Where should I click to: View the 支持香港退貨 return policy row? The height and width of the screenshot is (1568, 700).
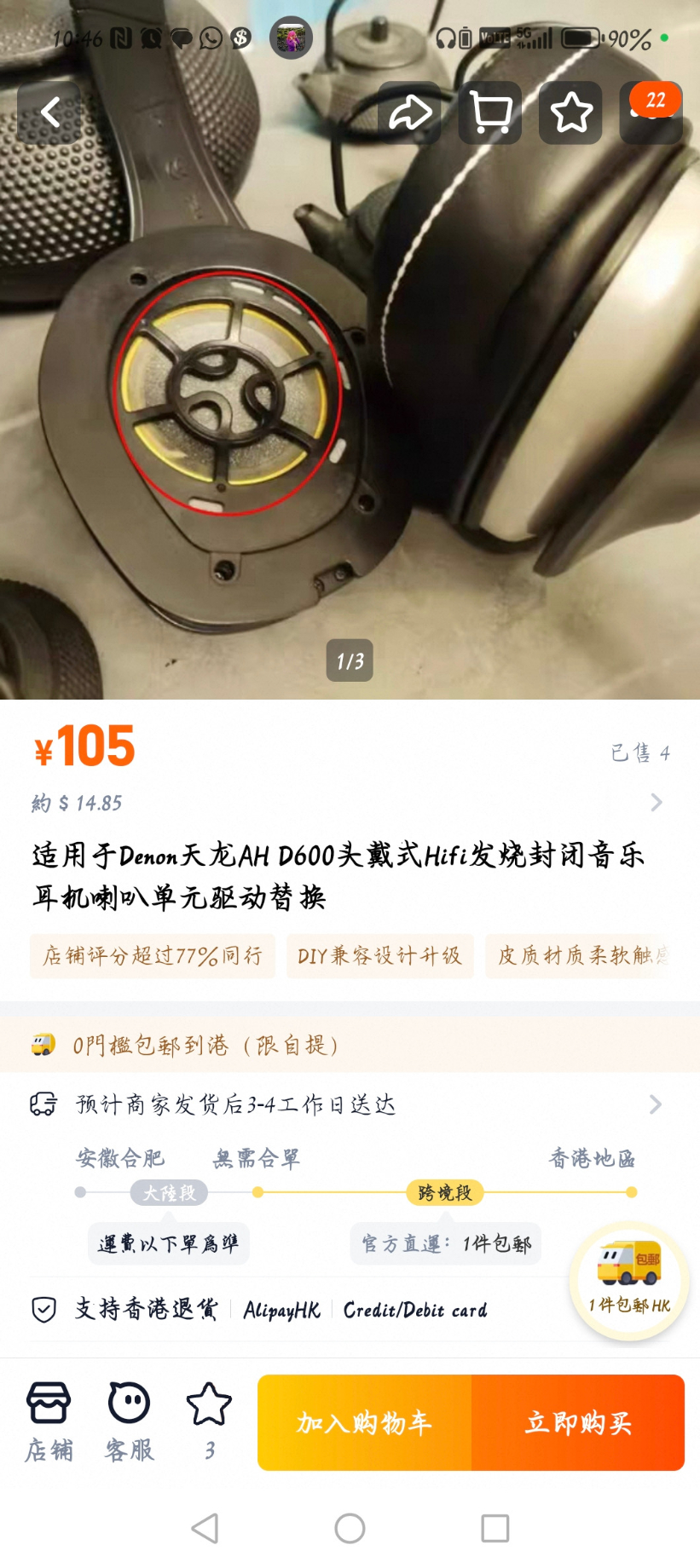click(147, 1309)
